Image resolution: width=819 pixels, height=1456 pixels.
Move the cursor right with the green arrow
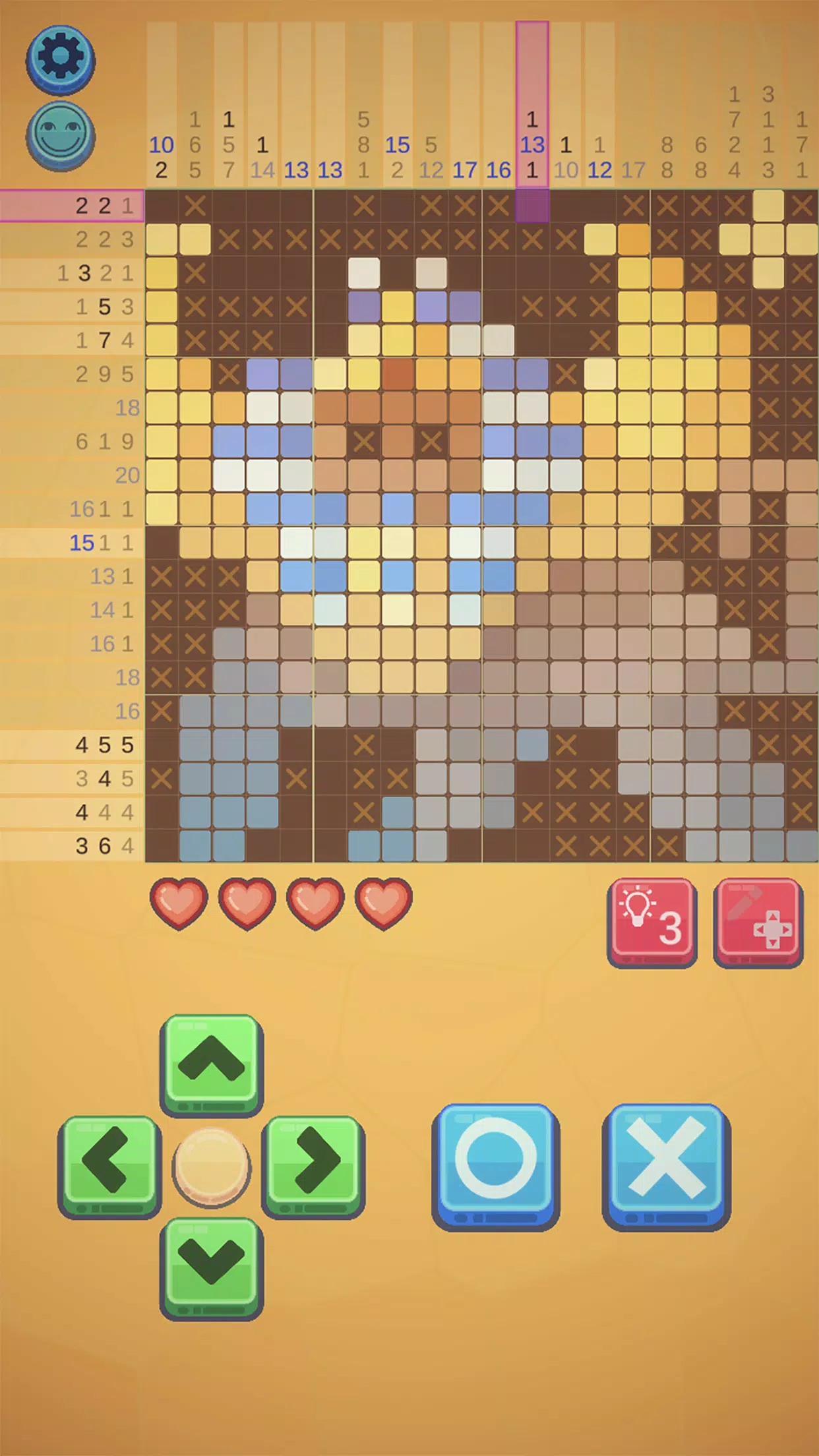(x=313, y=1165)
